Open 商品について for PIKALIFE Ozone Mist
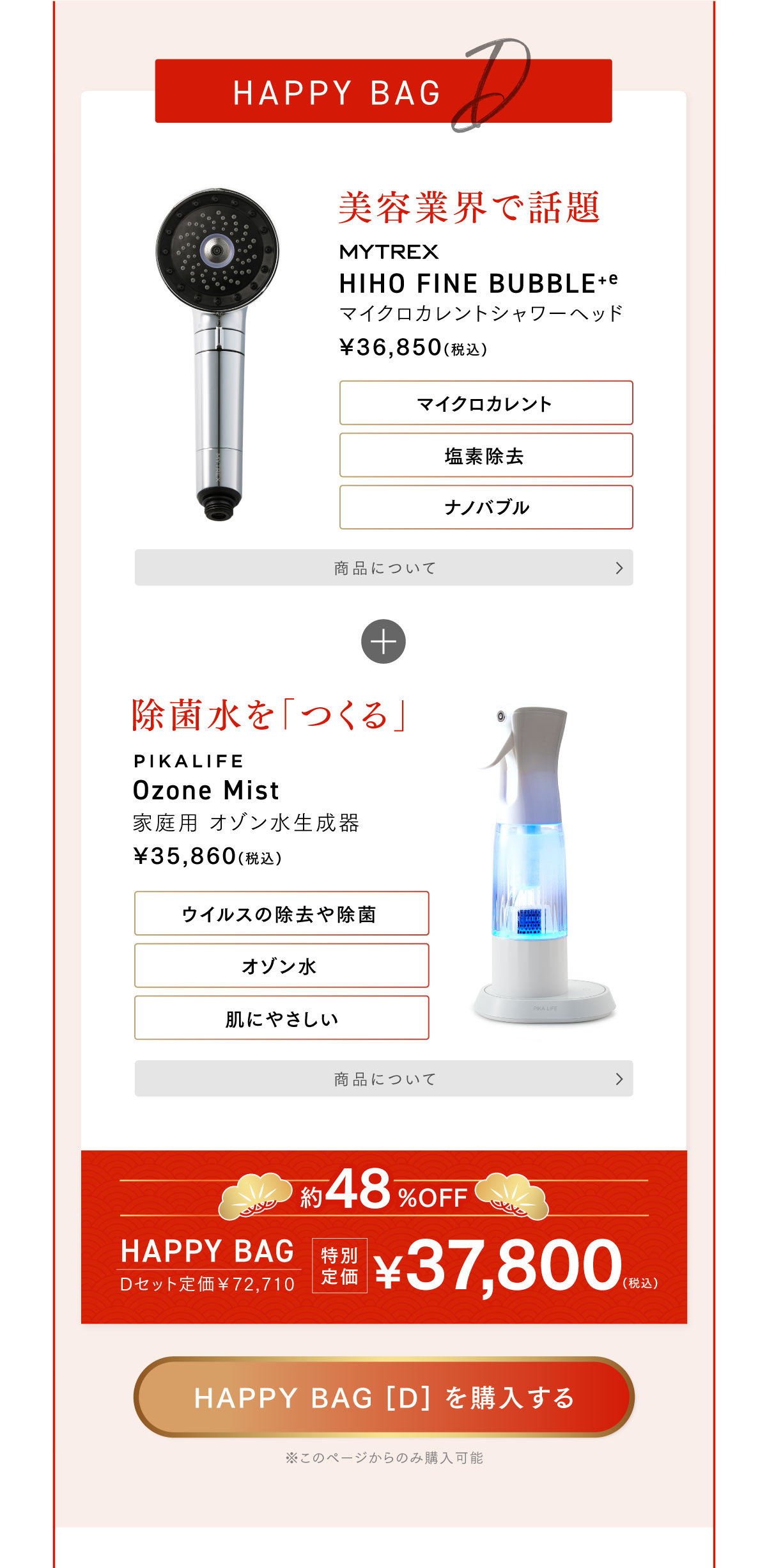The image size is (767, 1568). click(383, 1079)
